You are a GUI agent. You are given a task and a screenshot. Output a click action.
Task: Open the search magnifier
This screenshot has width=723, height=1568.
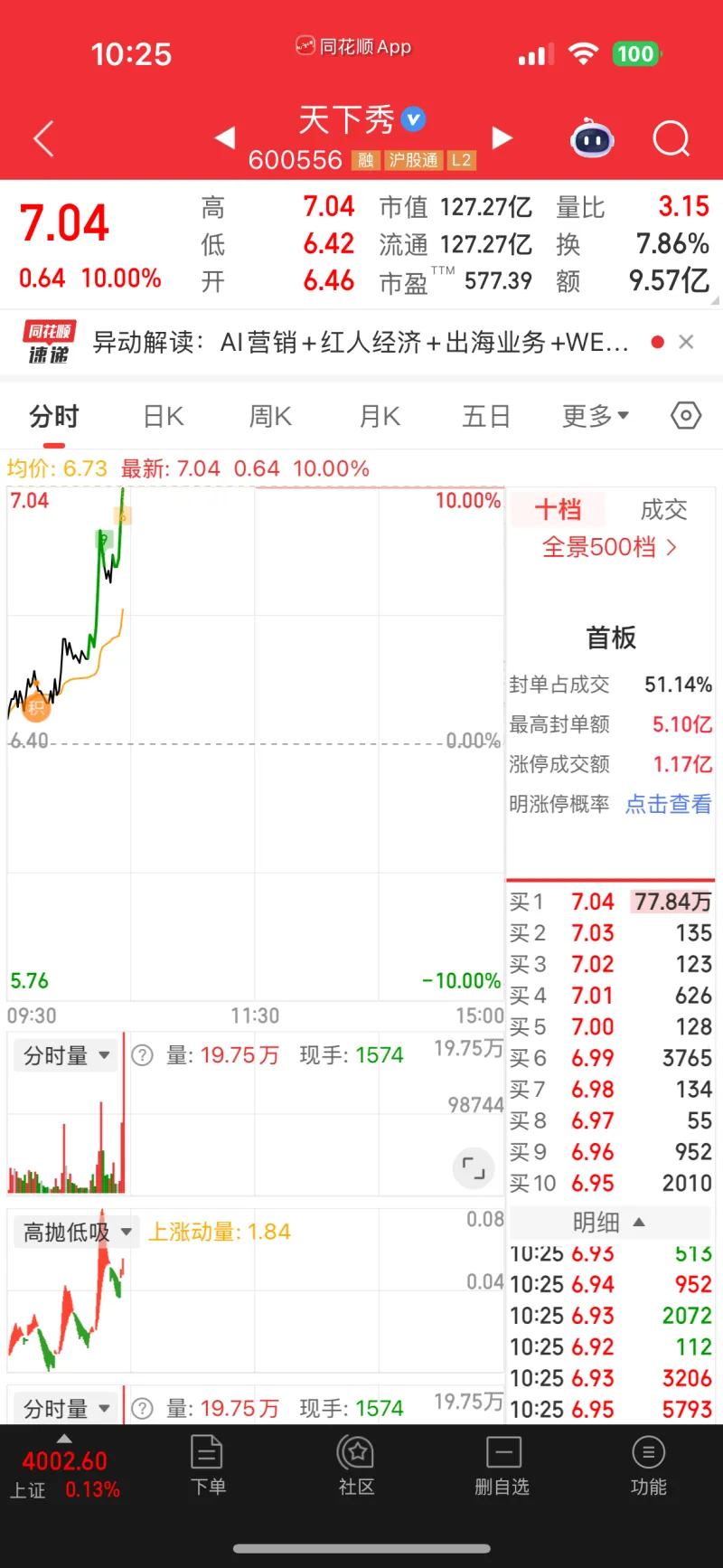coord(671,139)
